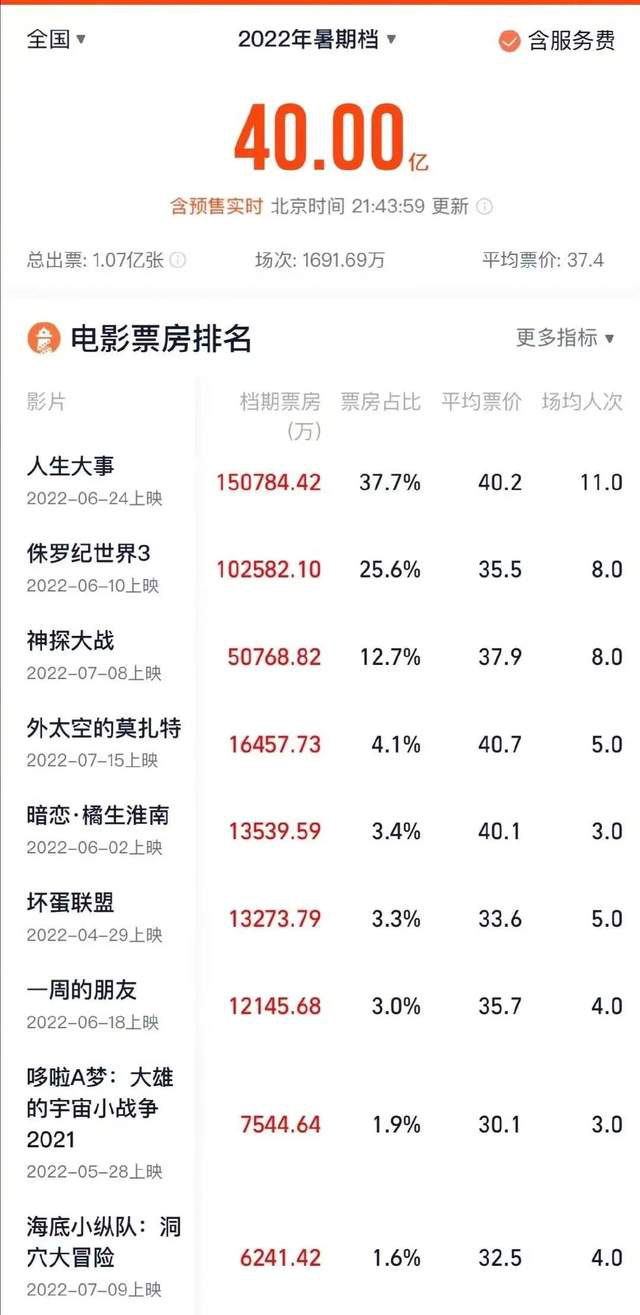Open the 更多指标 dropdown
Image resolution: width=640 pixels, height=1315 pixels.
(x=565, y=338)
